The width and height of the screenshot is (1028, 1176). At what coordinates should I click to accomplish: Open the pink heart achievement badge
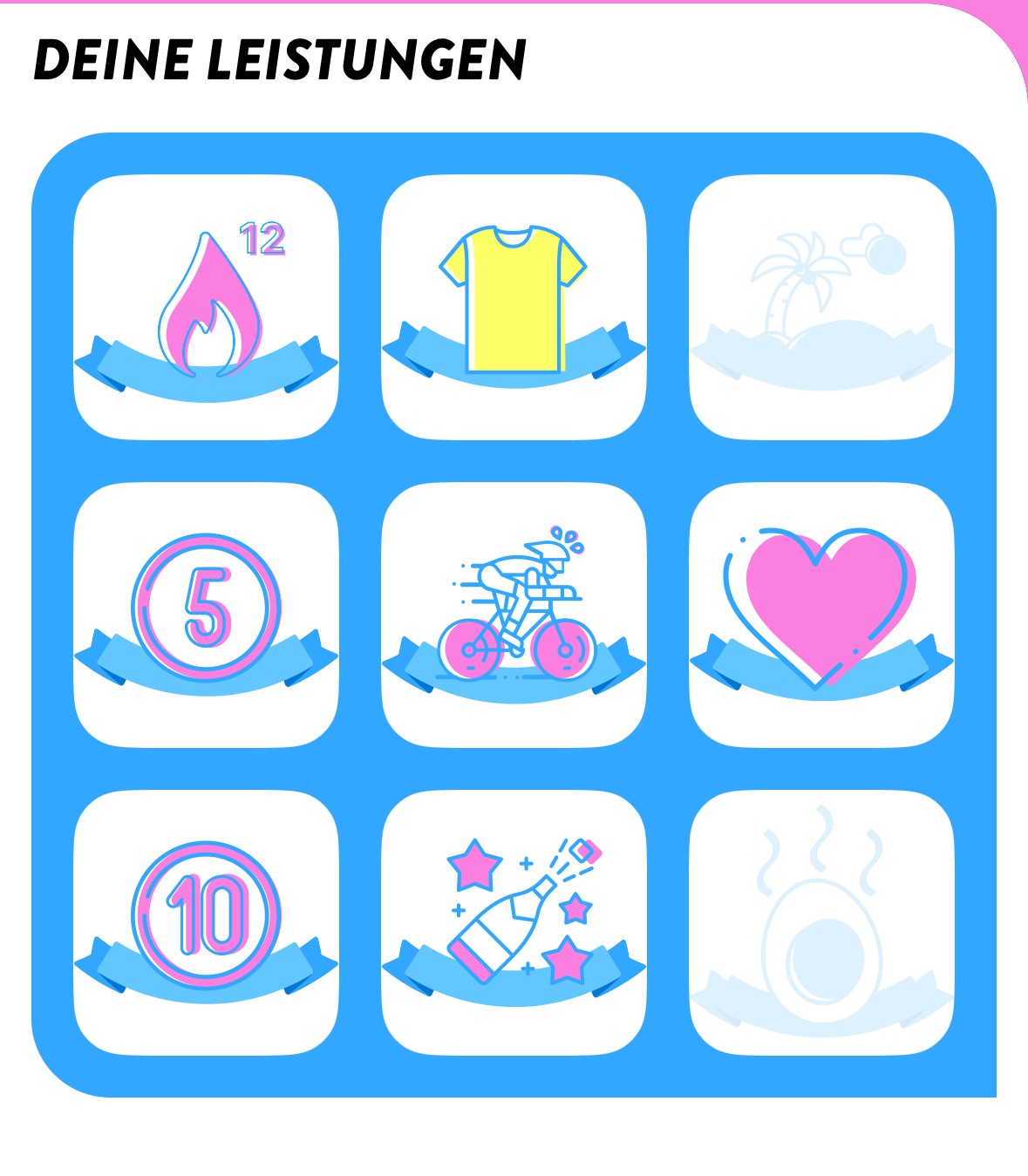click(821, 615)
